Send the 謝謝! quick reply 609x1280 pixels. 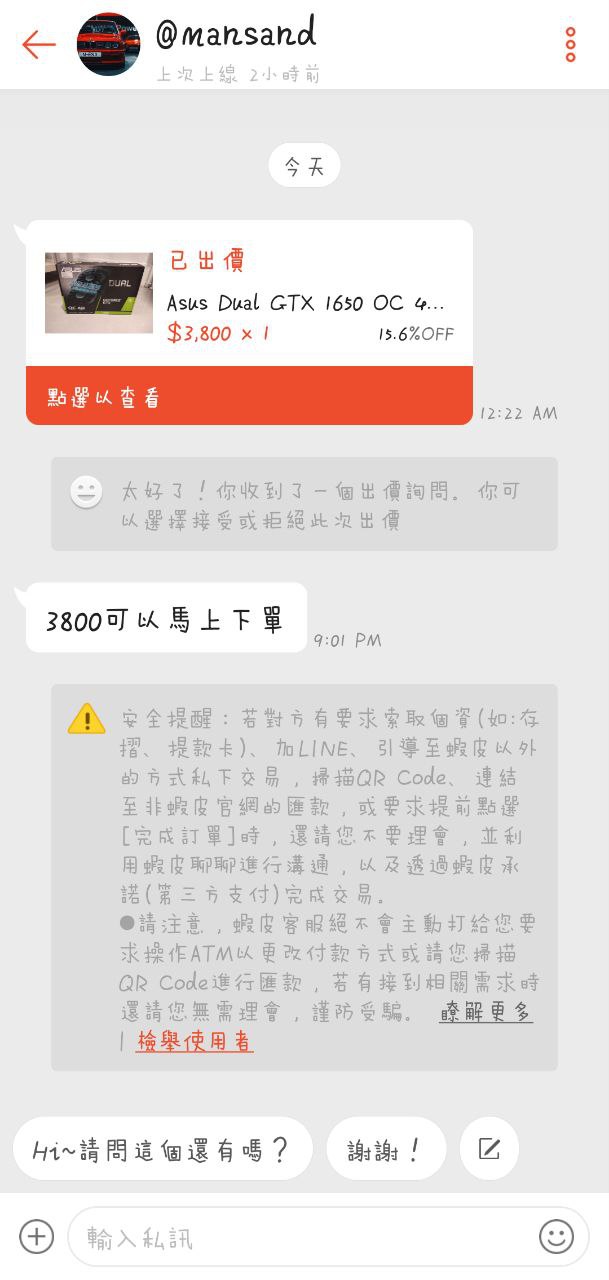tap(385, 1149)
